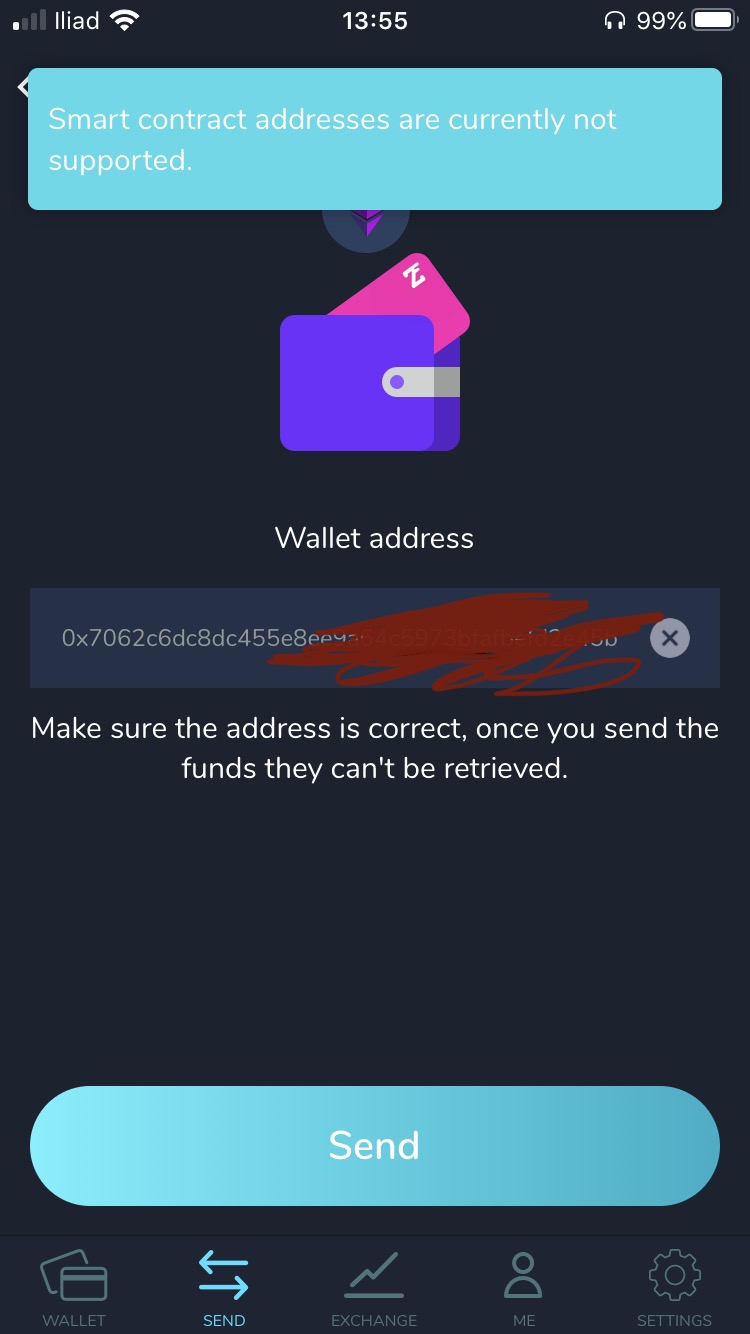Go back with the top-left arrow

[22, 88]
